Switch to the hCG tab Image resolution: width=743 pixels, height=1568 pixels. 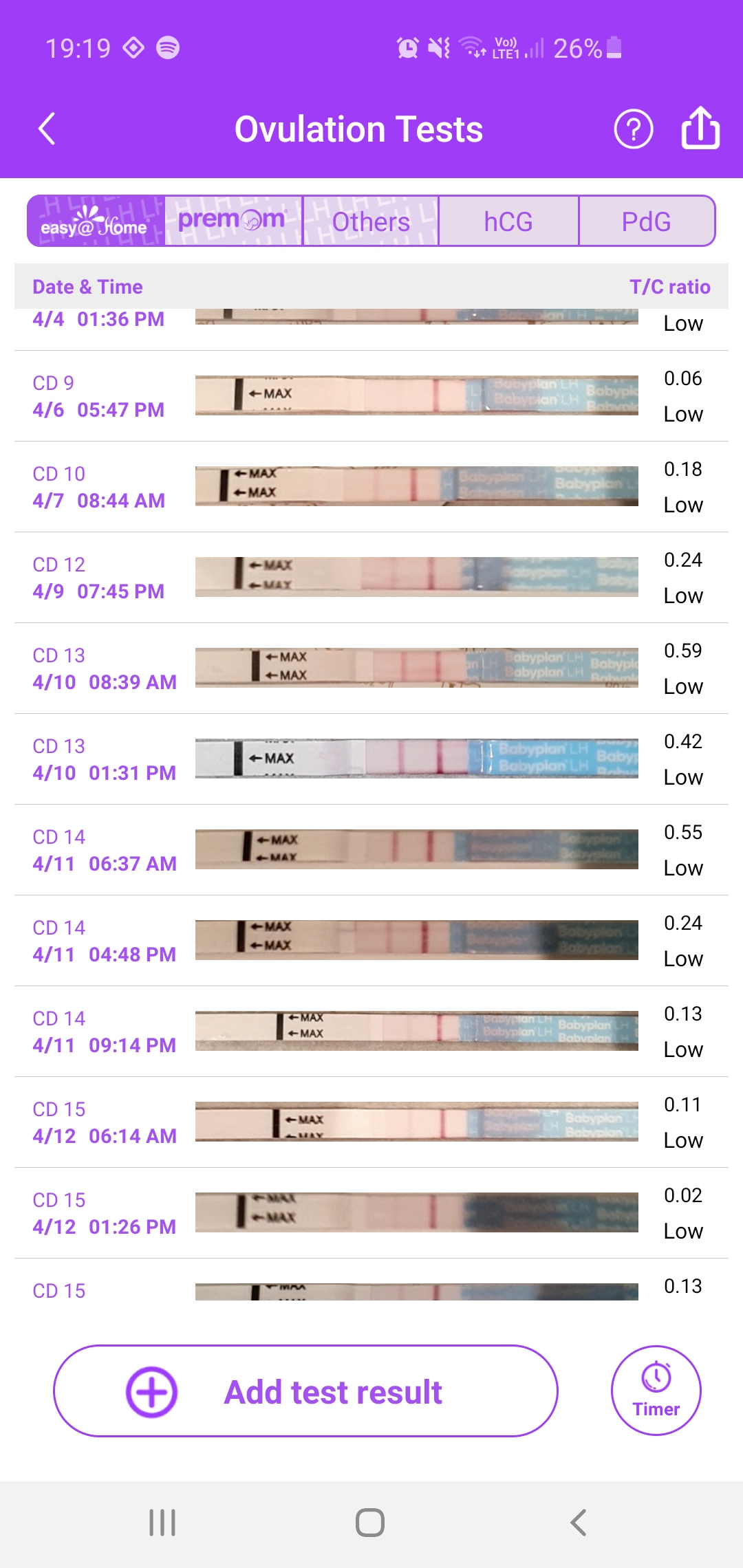[x=508, y=221]
